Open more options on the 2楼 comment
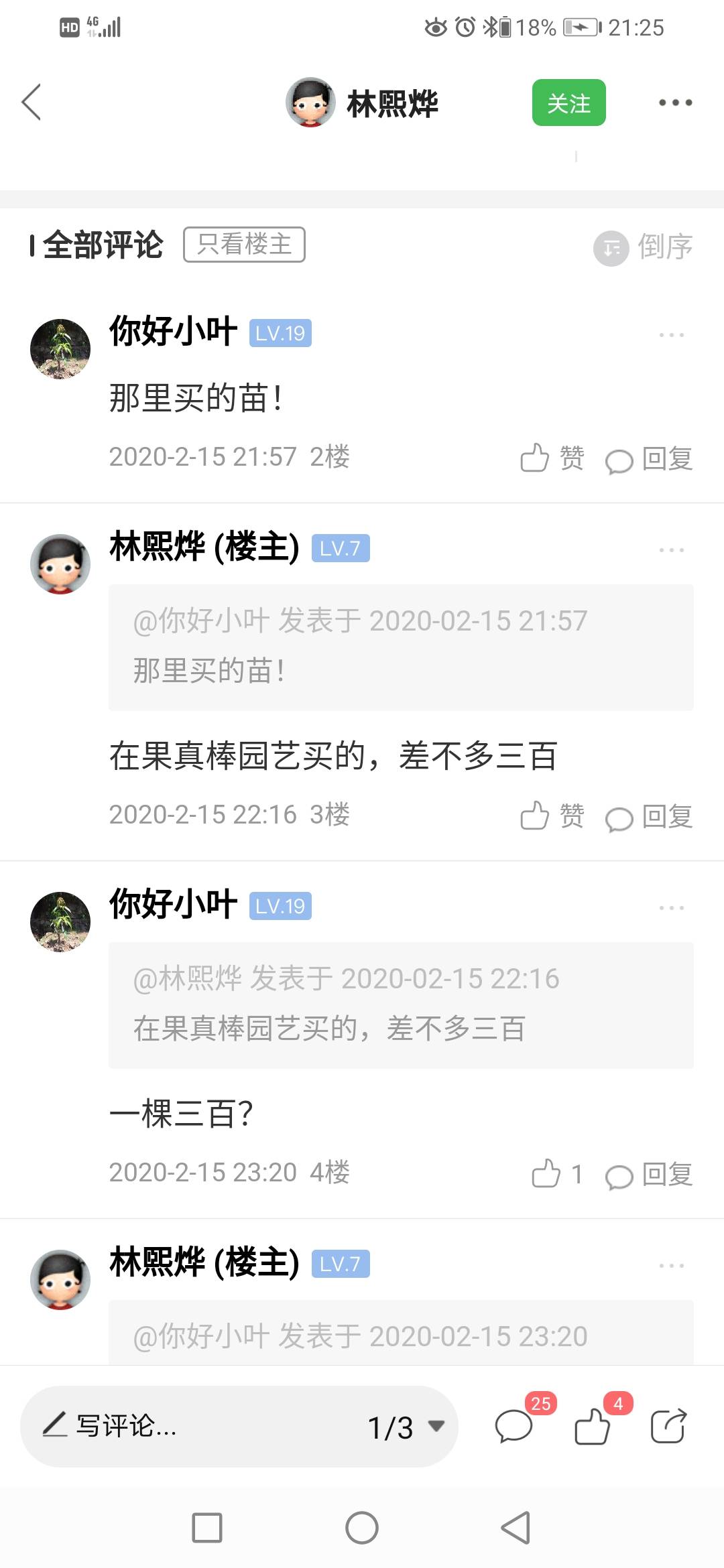Viewport: 724px width, 1568px height. tap(672, 334)
